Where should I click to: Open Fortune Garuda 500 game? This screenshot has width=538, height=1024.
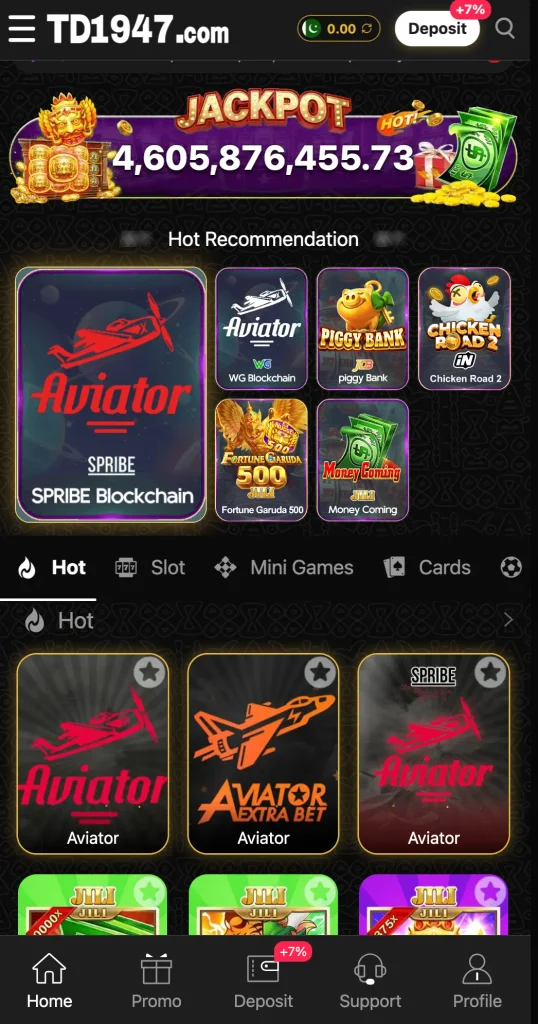click(x=261, y=460)
